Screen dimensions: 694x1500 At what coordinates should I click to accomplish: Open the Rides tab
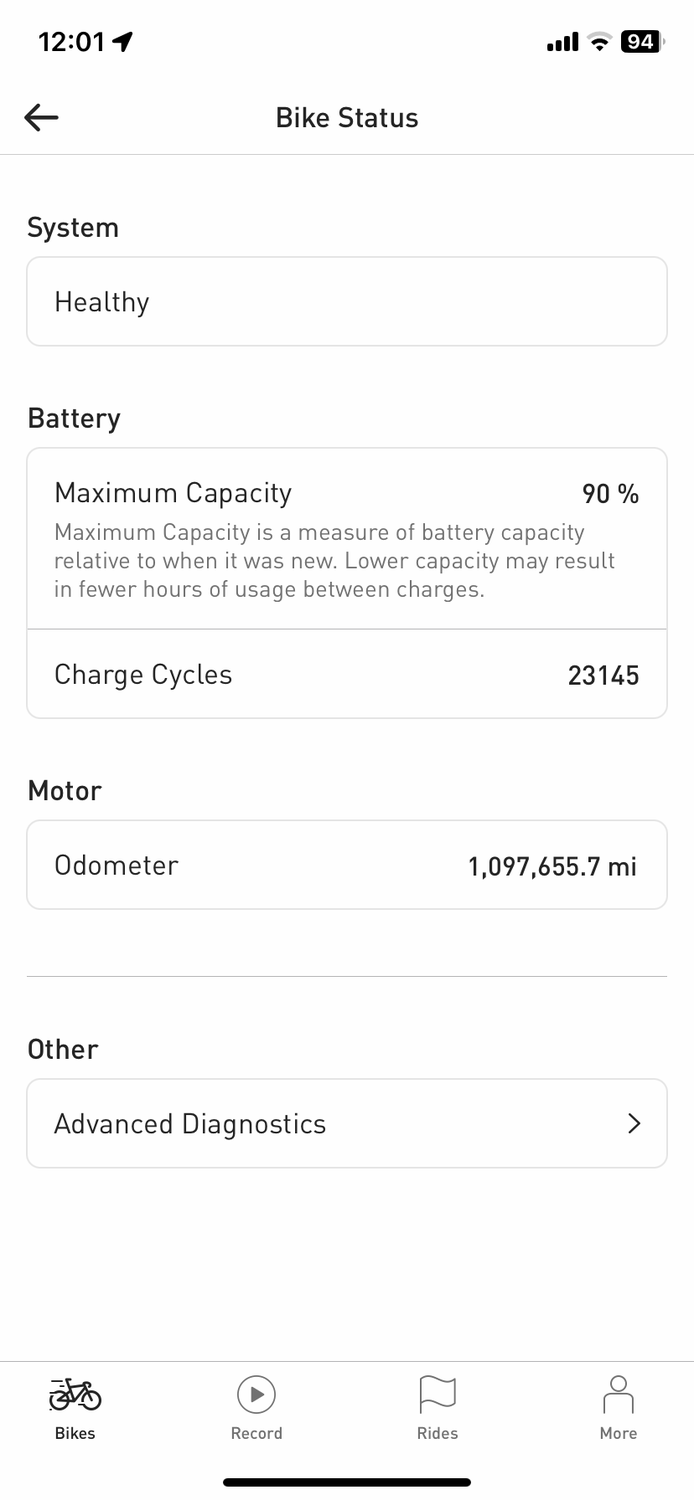coord(437,1408)
